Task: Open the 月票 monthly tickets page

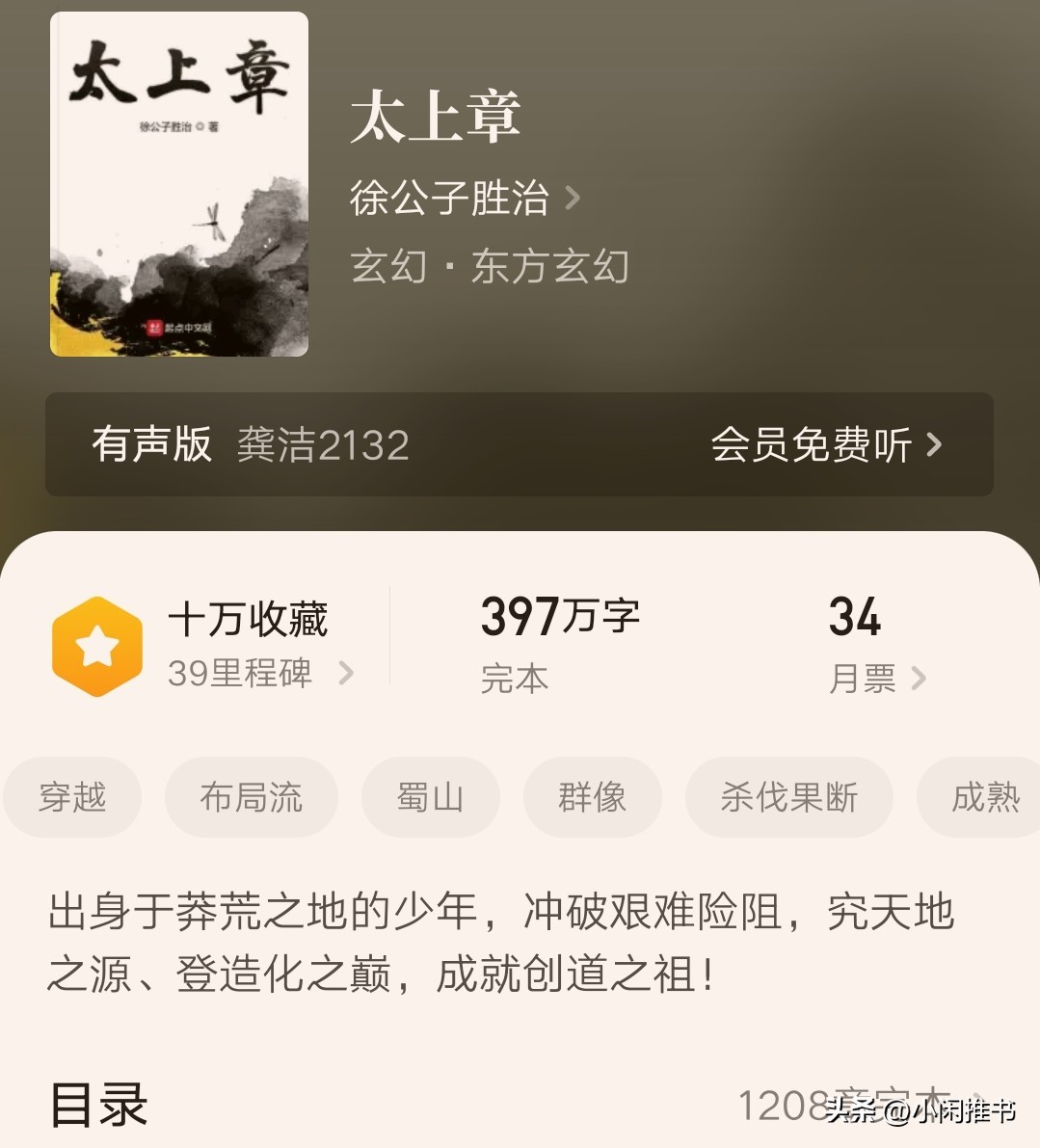Action: coord(875,678)
